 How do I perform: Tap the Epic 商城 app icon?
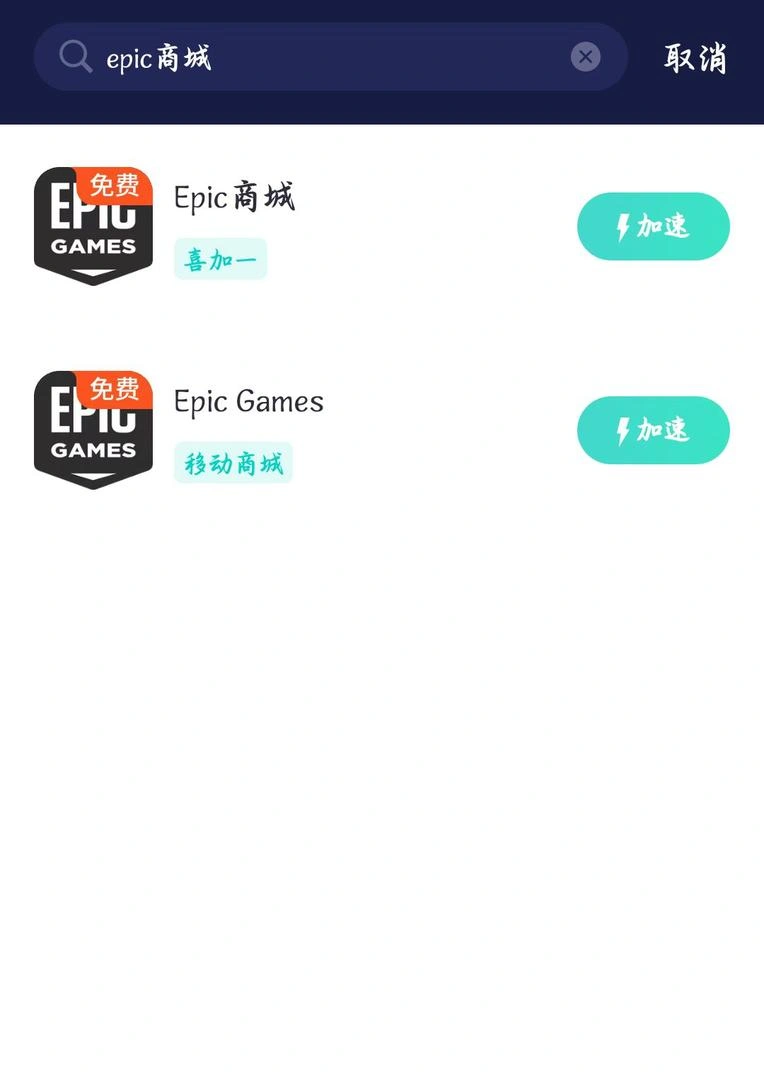(x=93, y=226)
